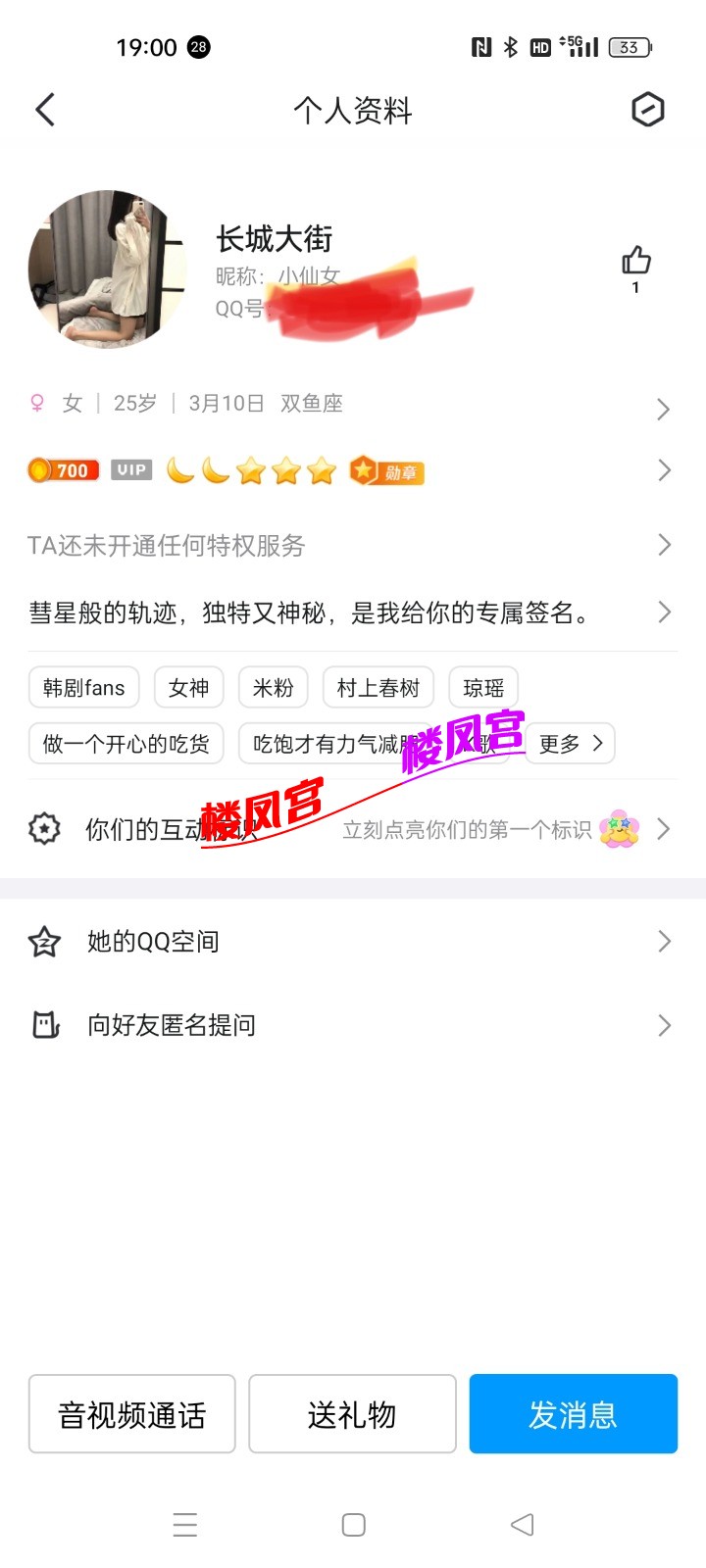Image resolution: width=706 pixels, height=1568 pixels.
Task: Select the 女神 tag
Action: tap(188, 688)
